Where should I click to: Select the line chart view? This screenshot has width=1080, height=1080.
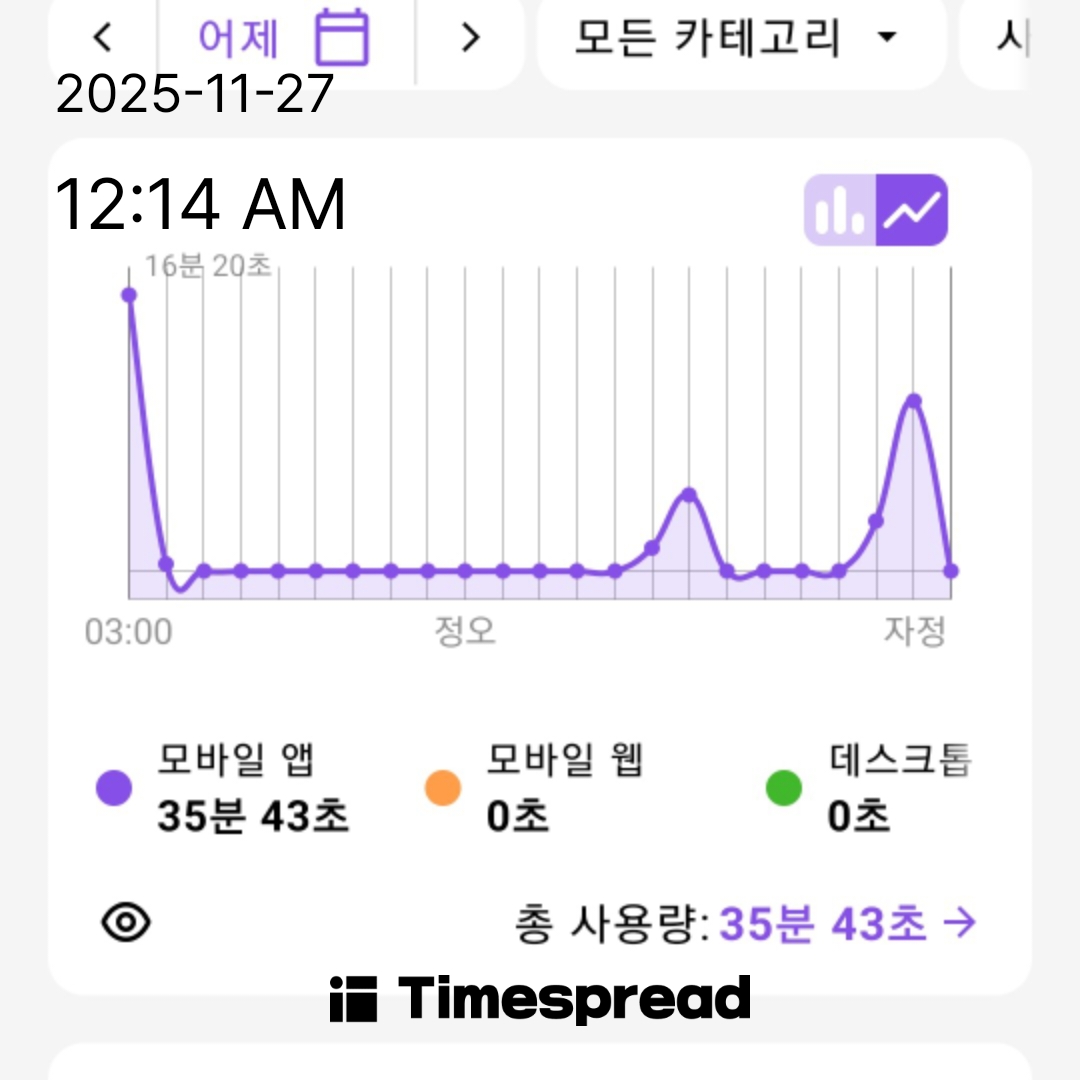(912, 210)
